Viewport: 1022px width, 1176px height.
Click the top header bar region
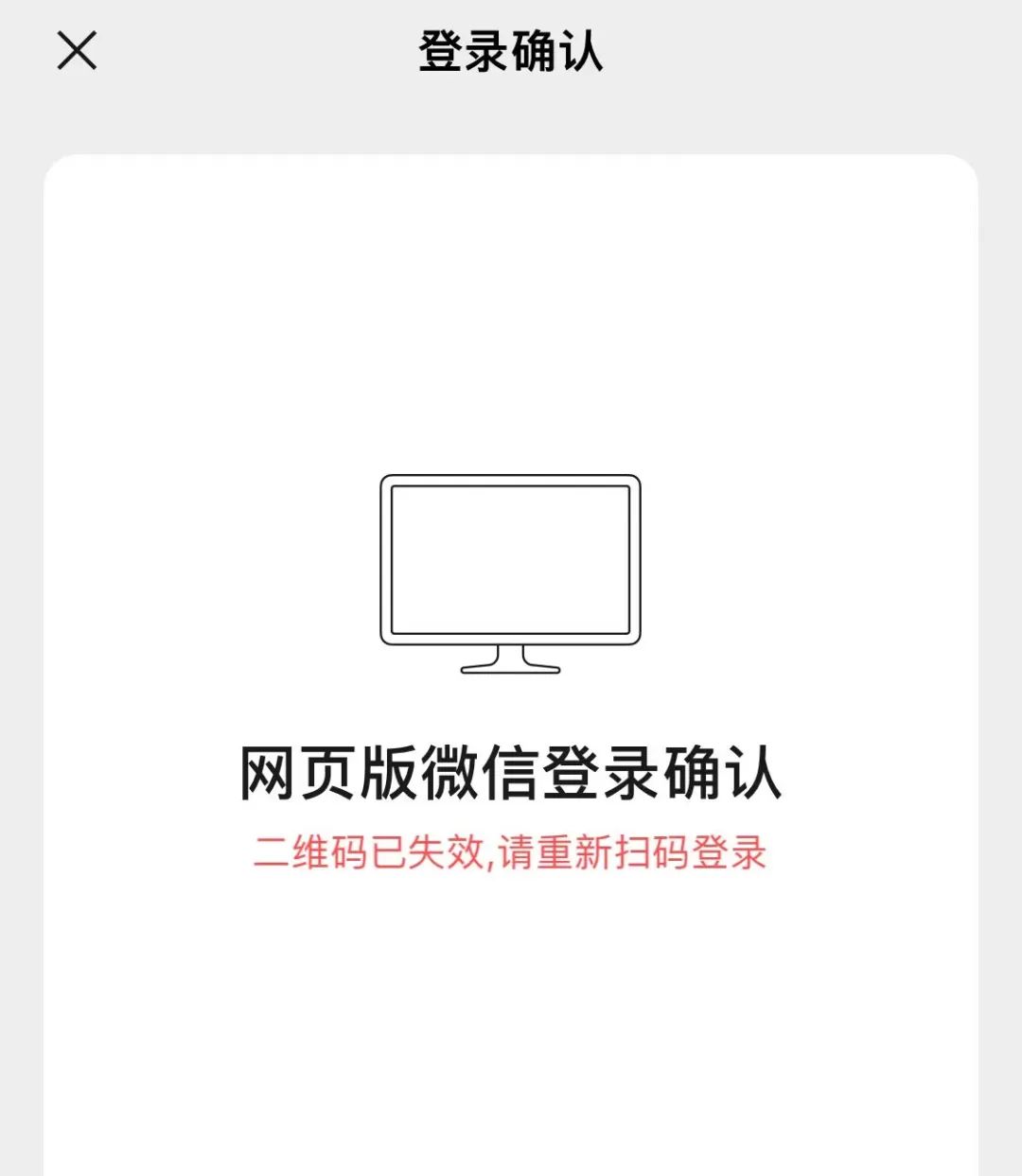[511, 52]
